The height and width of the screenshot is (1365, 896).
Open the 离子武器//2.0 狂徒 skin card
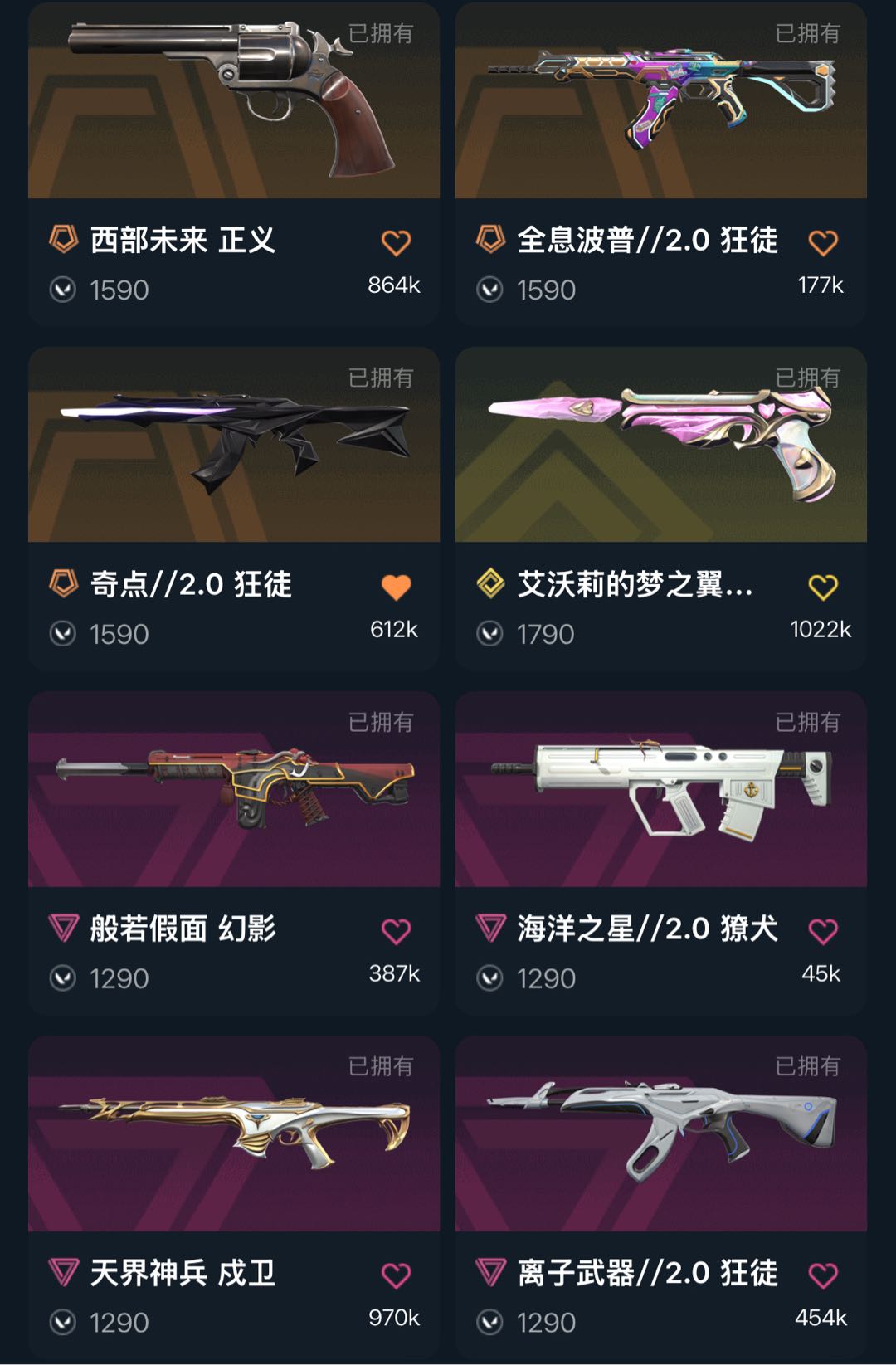pyautogui.click(x=661, y=1197)
